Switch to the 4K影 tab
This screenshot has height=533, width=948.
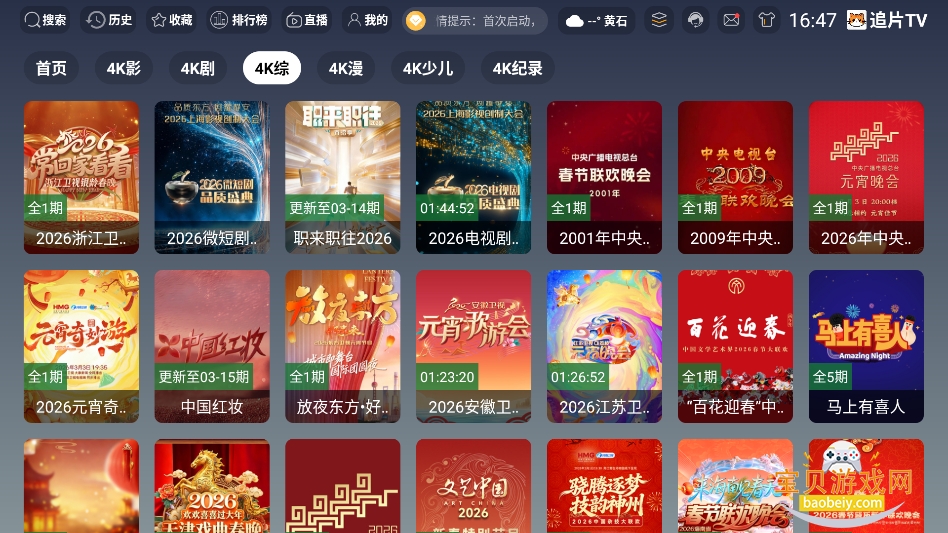point(124,68)
